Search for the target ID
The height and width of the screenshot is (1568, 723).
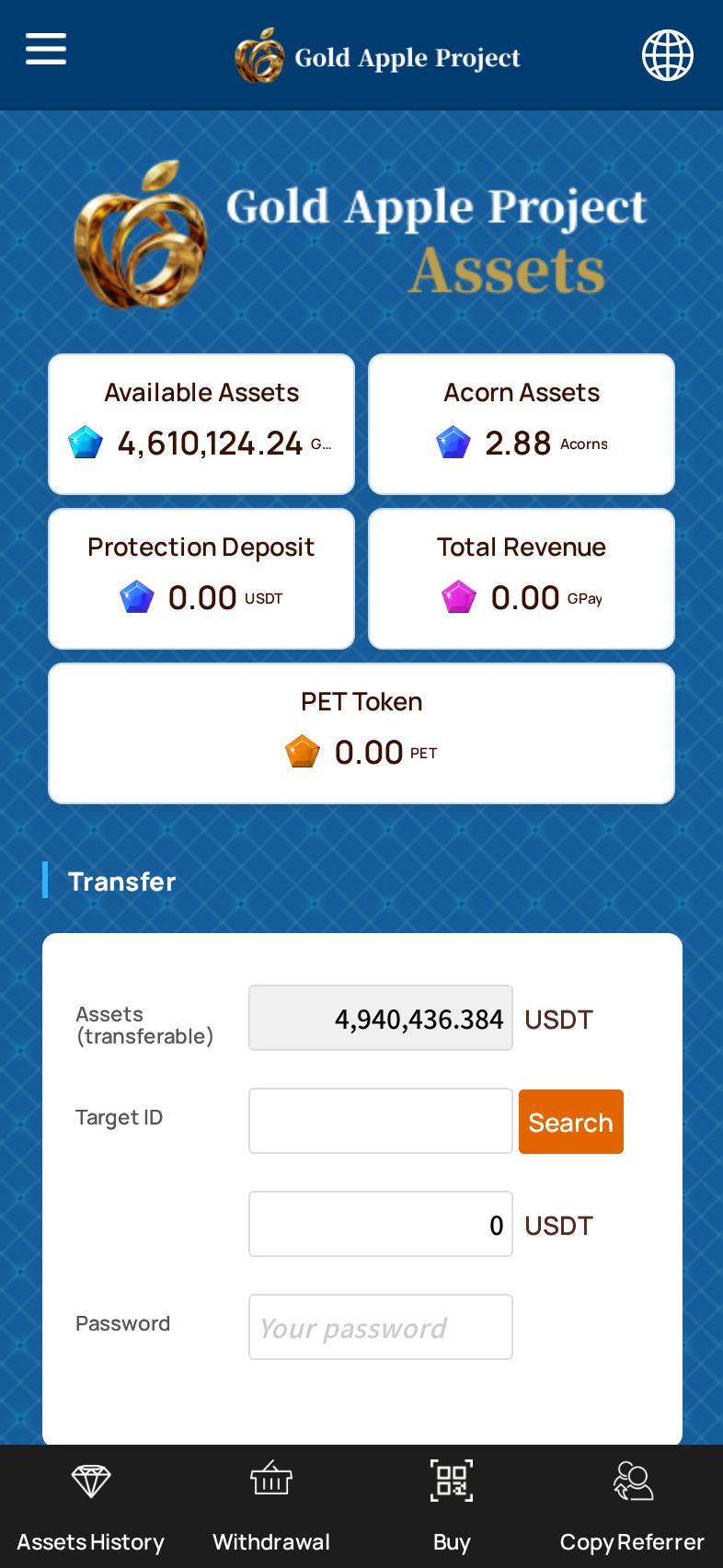[570, 1122]
